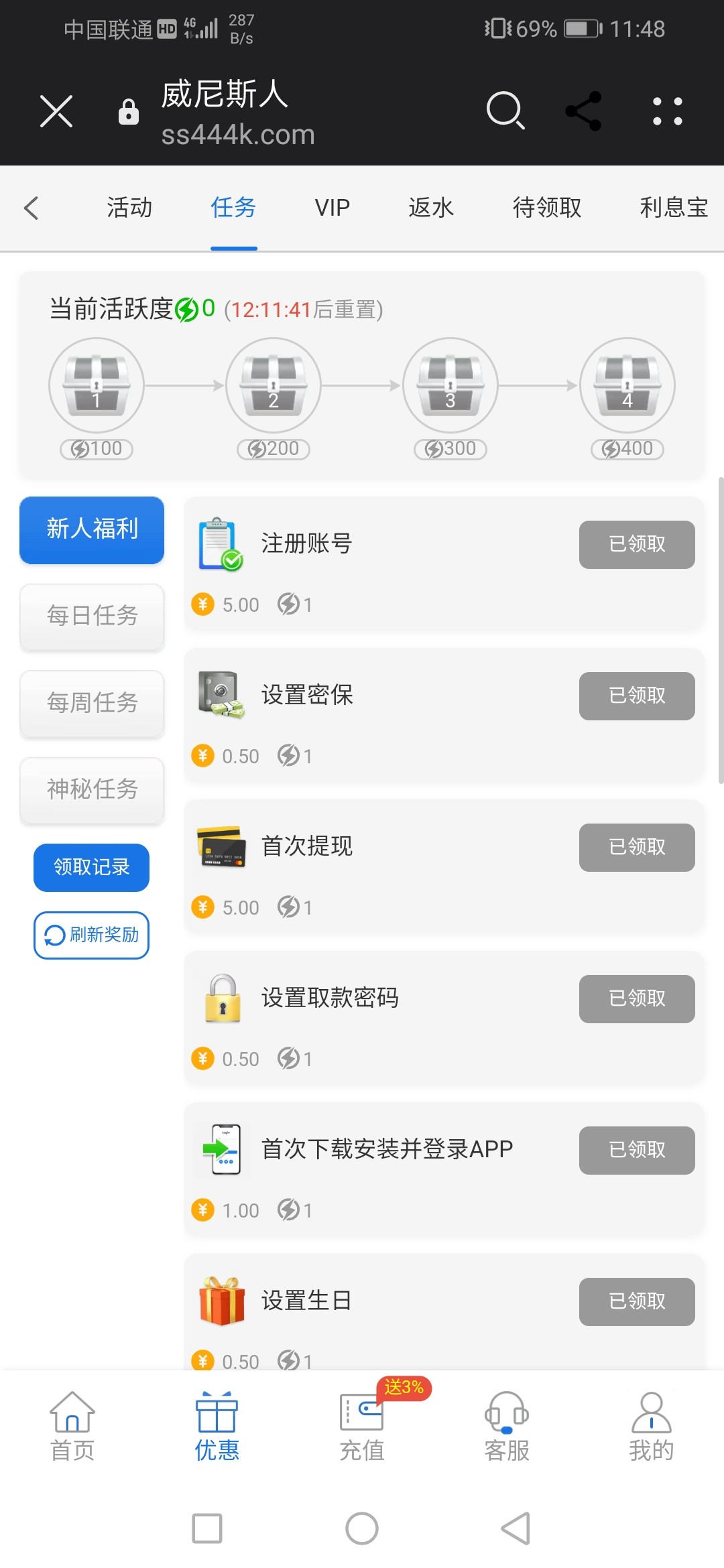Open the overflow menu

point(668,111)
